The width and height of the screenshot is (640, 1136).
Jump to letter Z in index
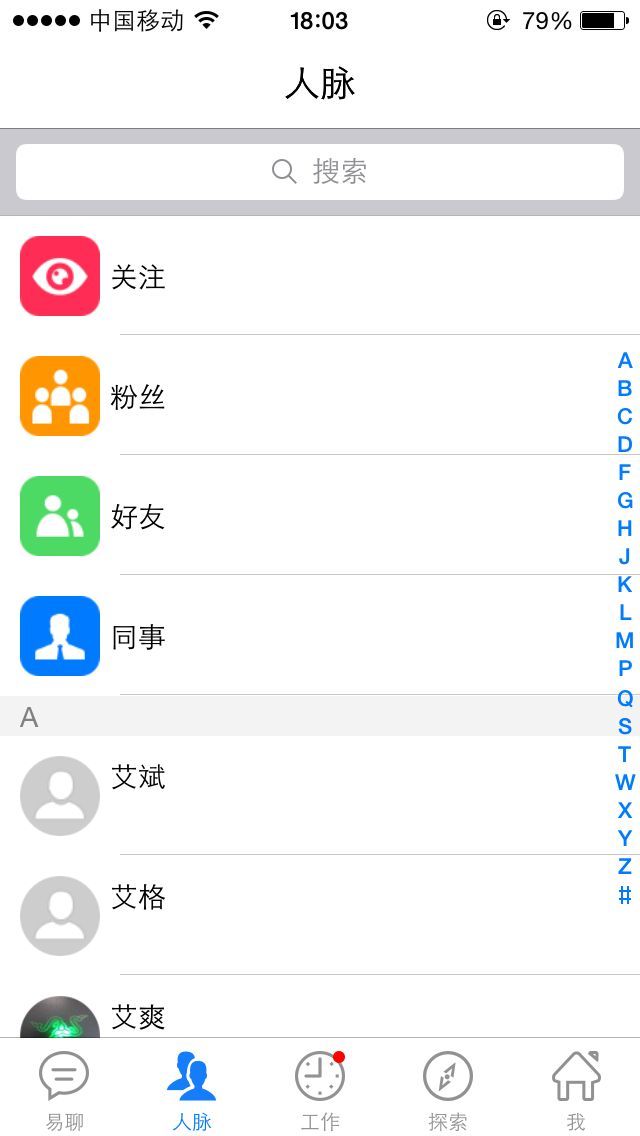[625, 866]
